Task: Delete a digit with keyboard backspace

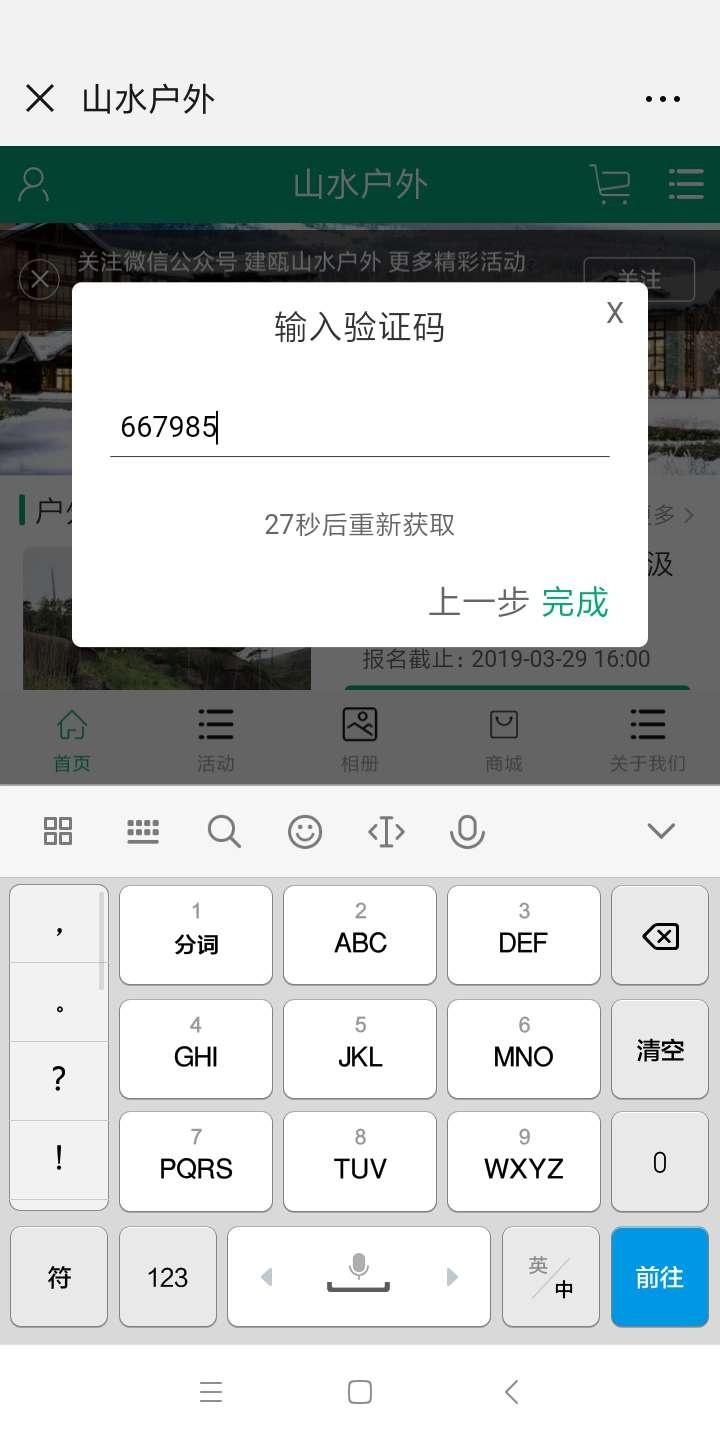Action: 660,936
